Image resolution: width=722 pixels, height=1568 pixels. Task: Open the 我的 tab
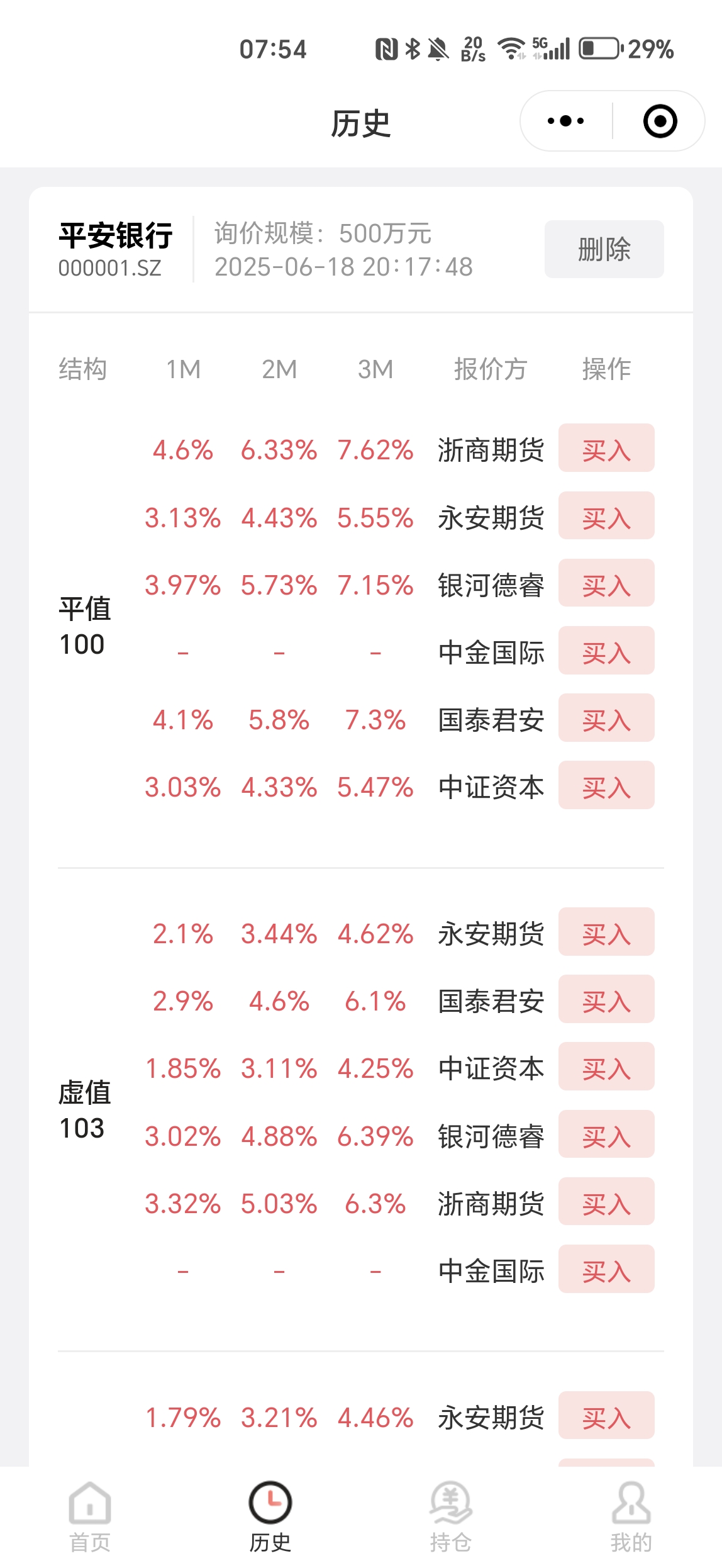[x=631, y=1516]
